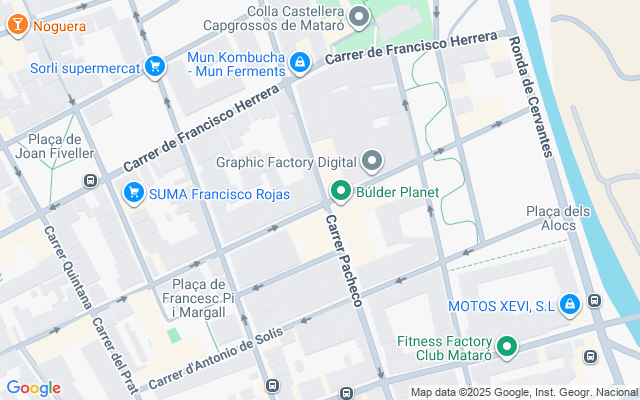The image size is (640, 400).
Task: Tap the bus stop near Plaça de Joan Fiveller
Action: (90, 181)
